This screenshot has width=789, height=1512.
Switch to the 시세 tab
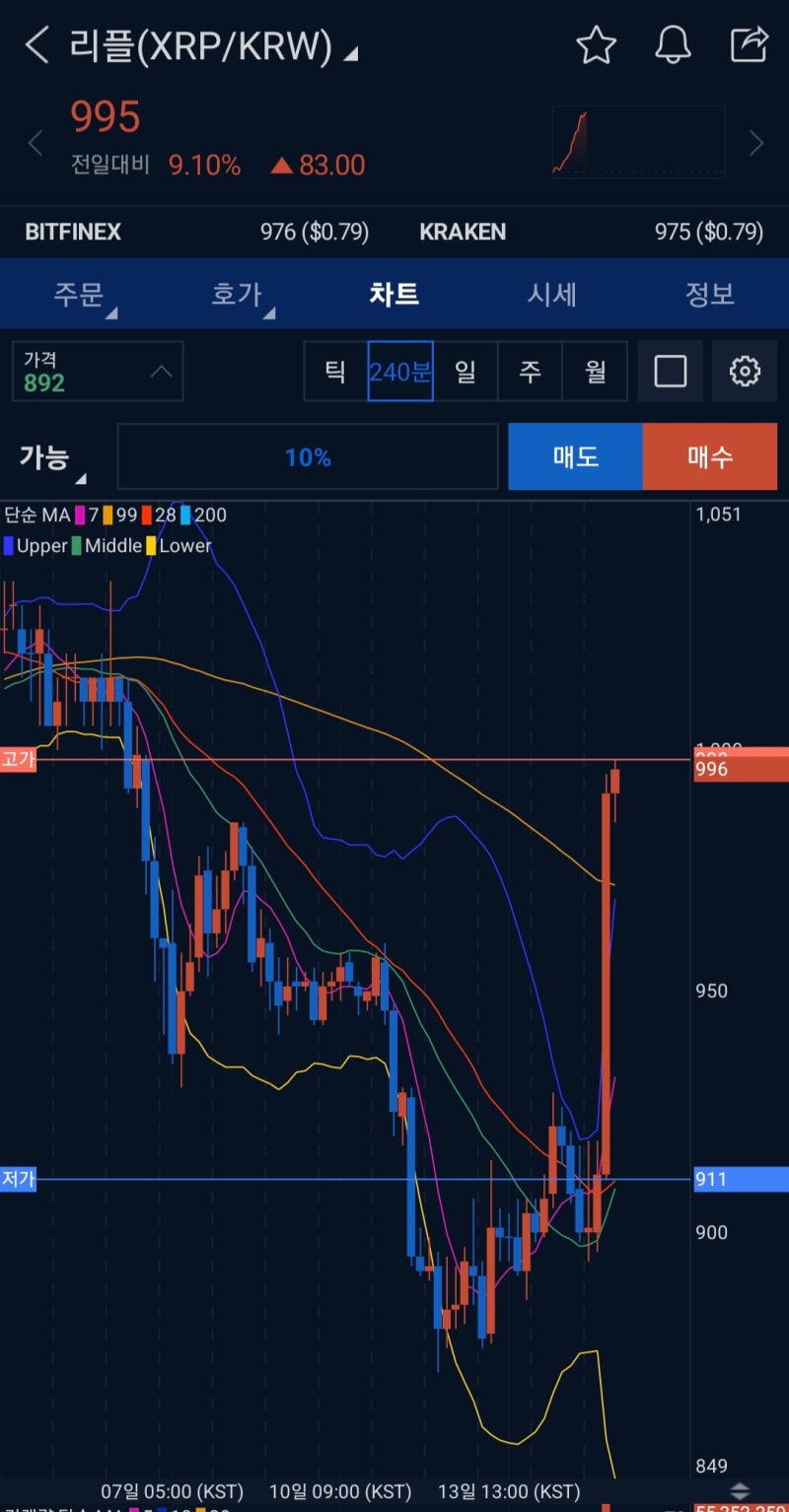coord(551,294)
